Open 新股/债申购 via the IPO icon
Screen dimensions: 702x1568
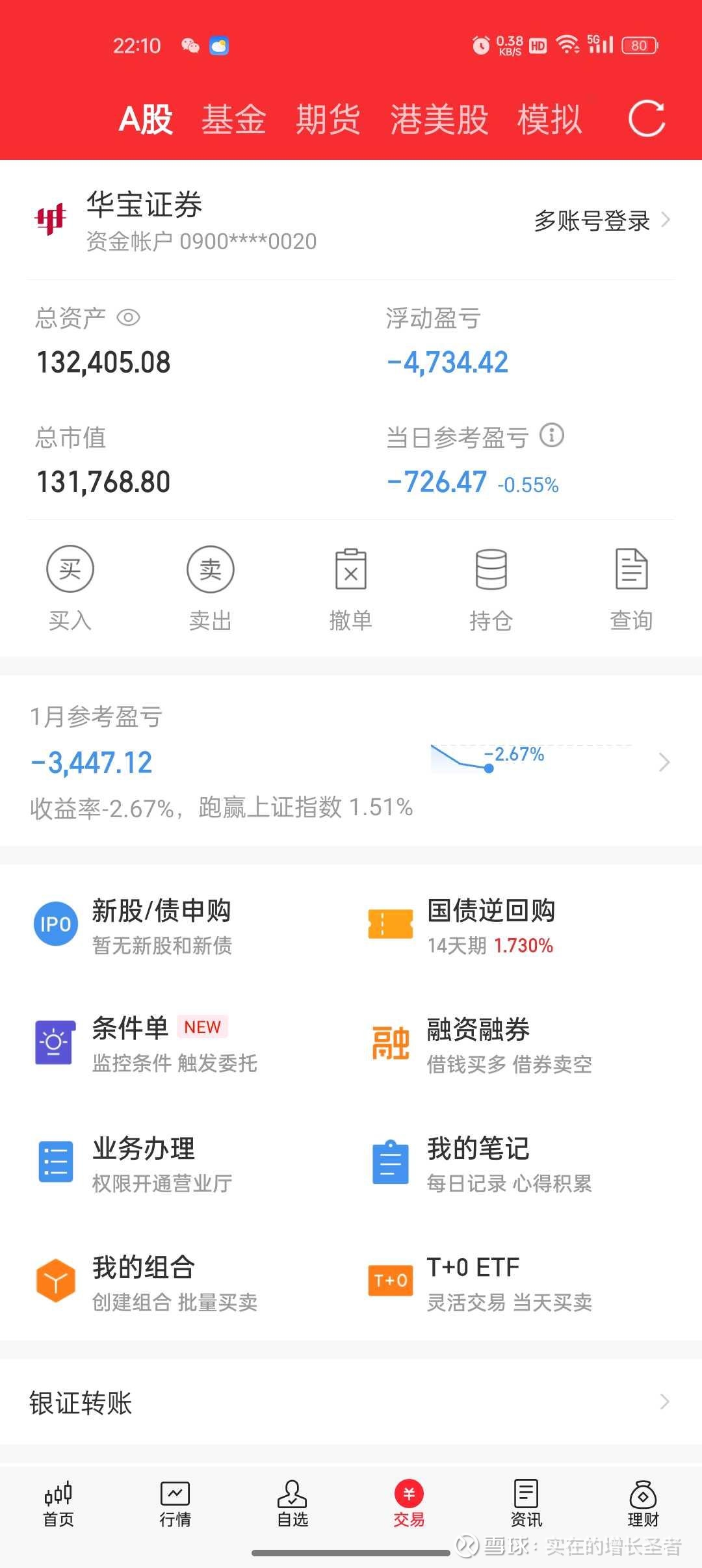pos(56,924)
